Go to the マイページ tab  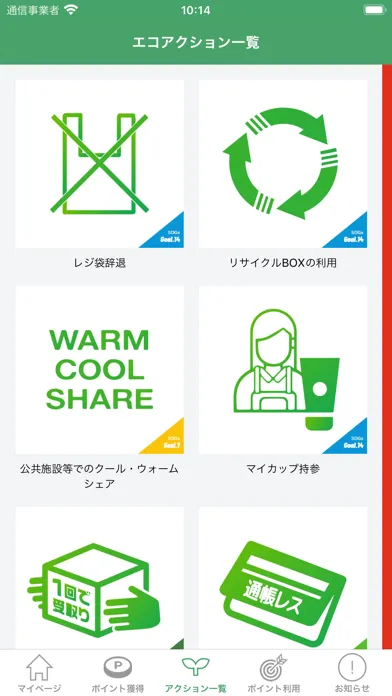click(x=39, y=673)
